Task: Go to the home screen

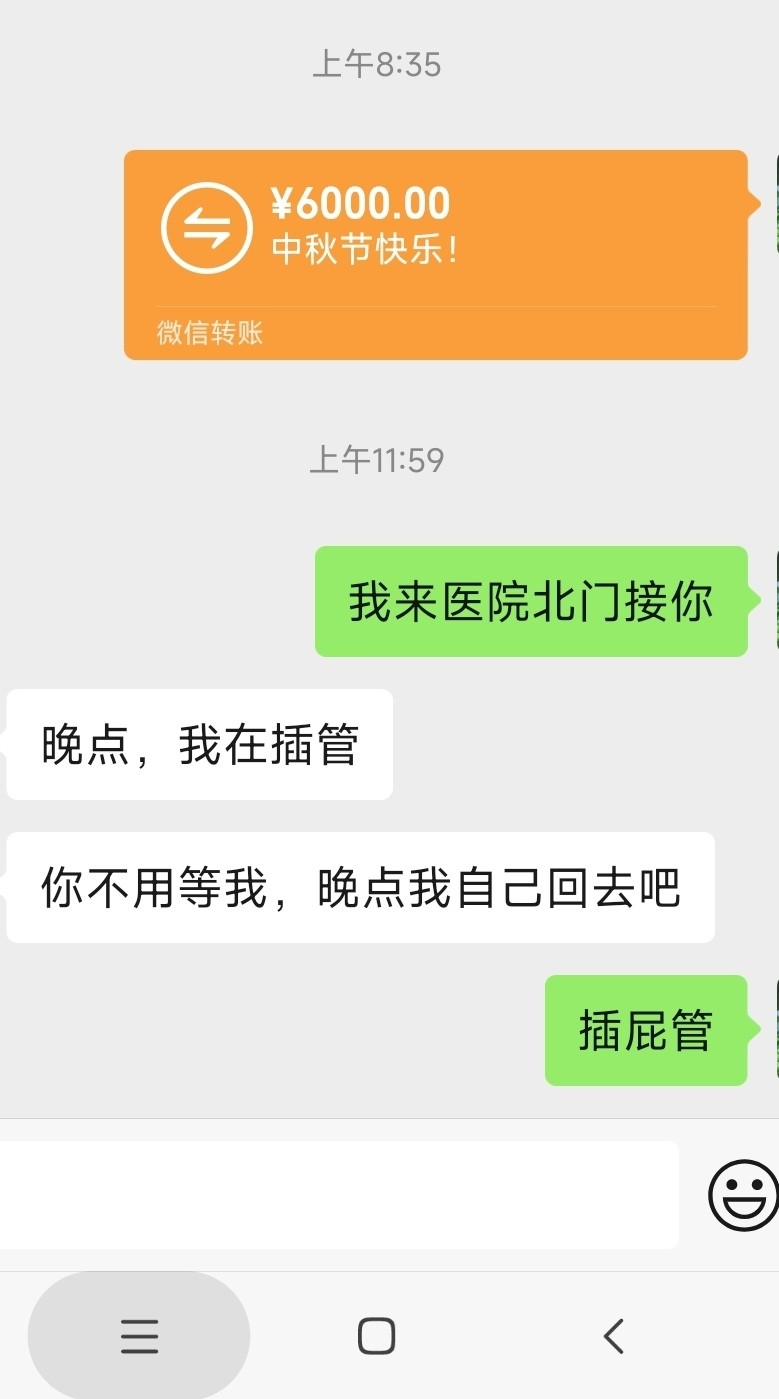Action: [376, 1336]
